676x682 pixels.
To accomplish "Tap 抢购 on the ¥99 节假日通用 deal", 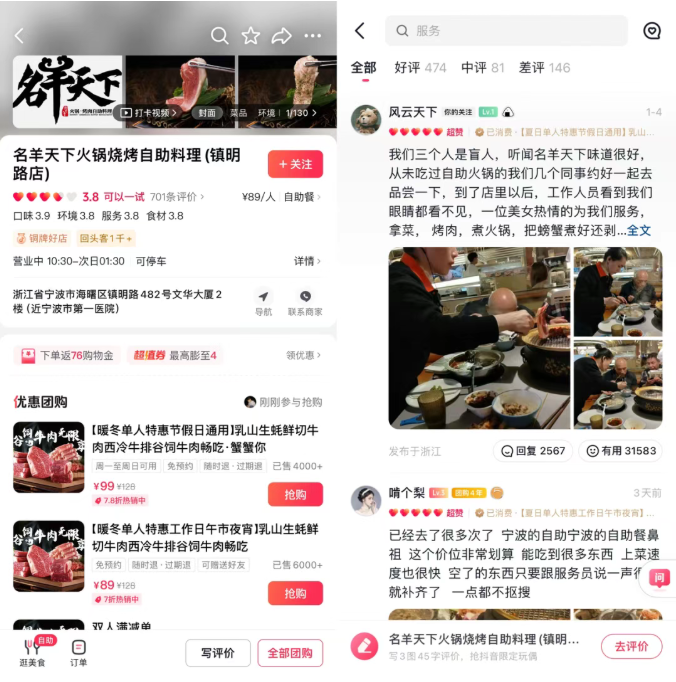I will (295, 494).
